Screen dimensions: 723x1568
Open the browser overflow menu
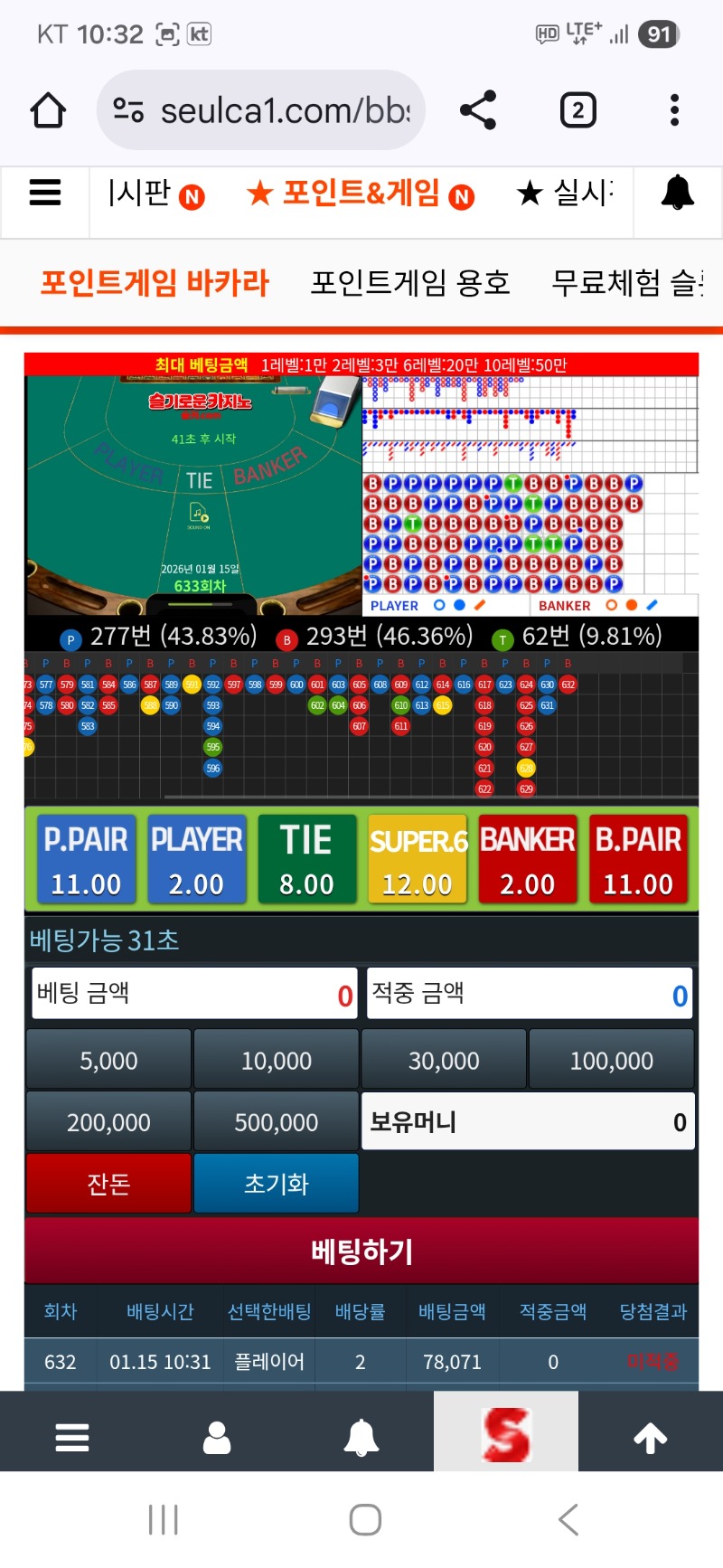[x=674, y=110]
